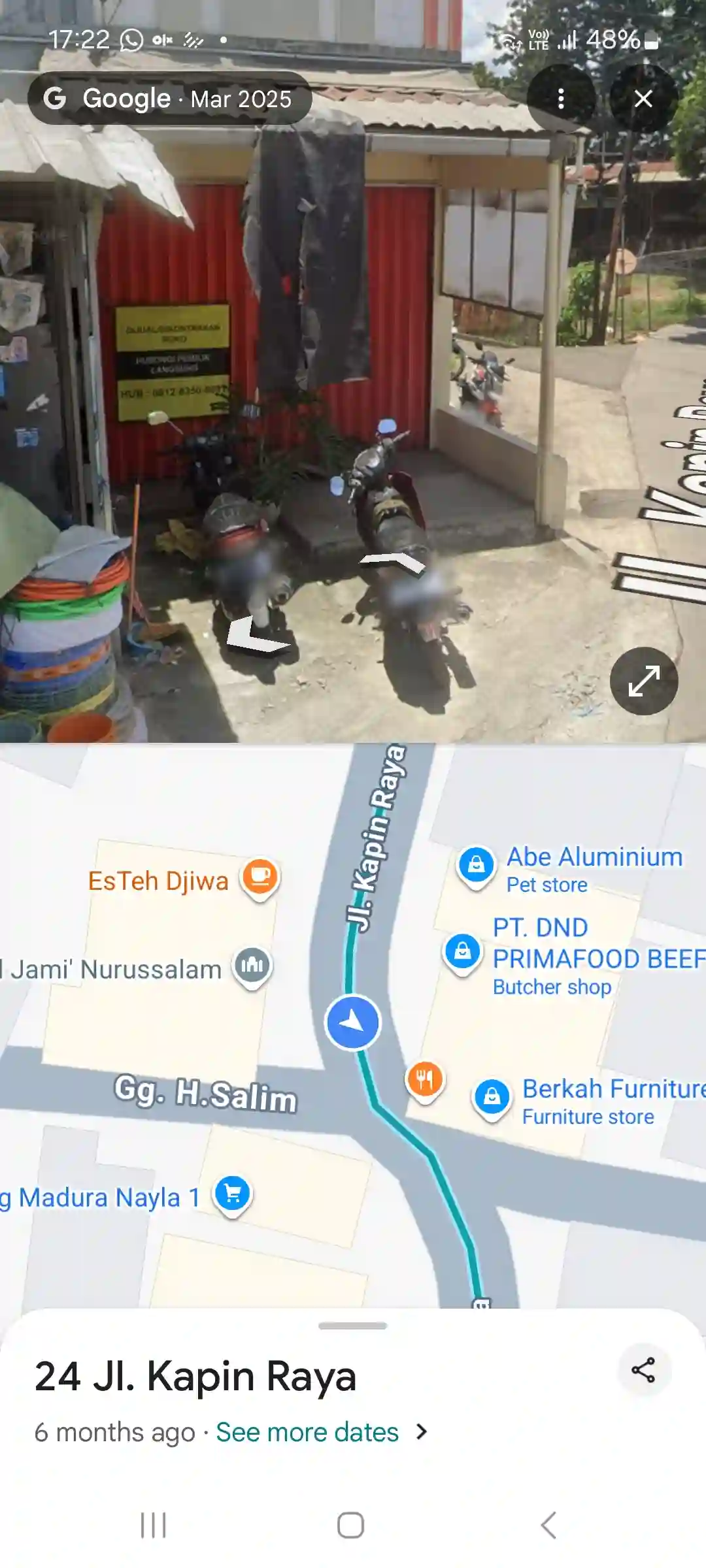
Task: Tap the orange restaurant pin on map
Action: [x=425, y=1079]
